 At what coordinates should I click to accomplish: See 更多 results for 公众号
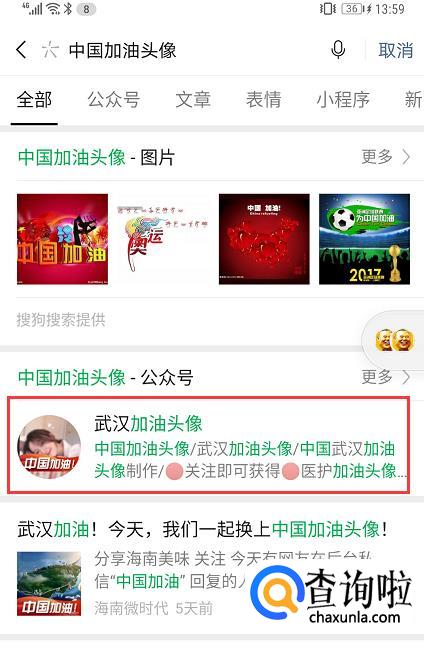point(386,377)
